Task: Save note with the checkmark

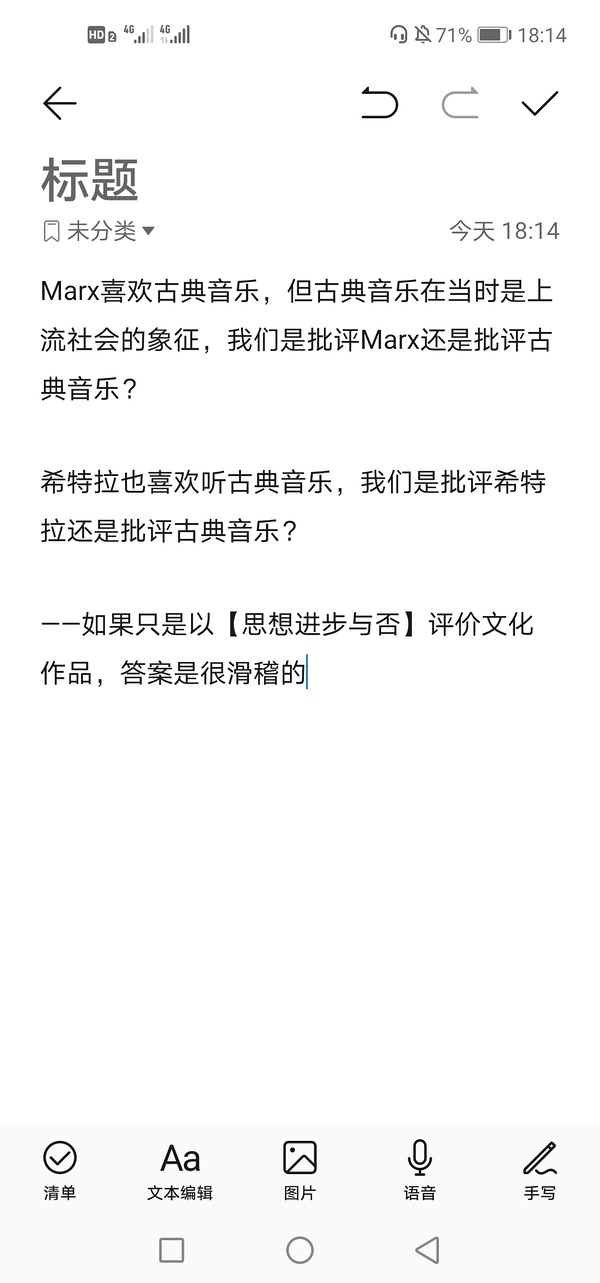Action: pyautogui.click(x=540, y=103)
